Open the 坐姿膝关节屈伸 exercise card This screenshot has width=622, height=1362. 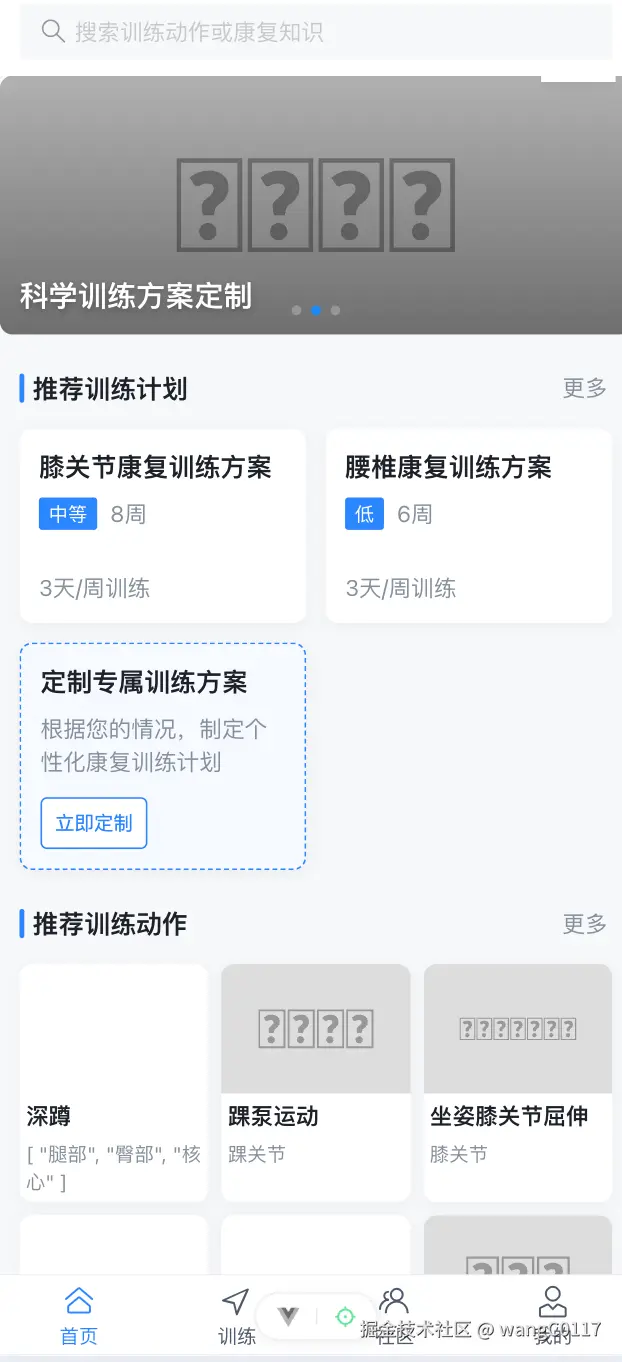point(517,1082)
